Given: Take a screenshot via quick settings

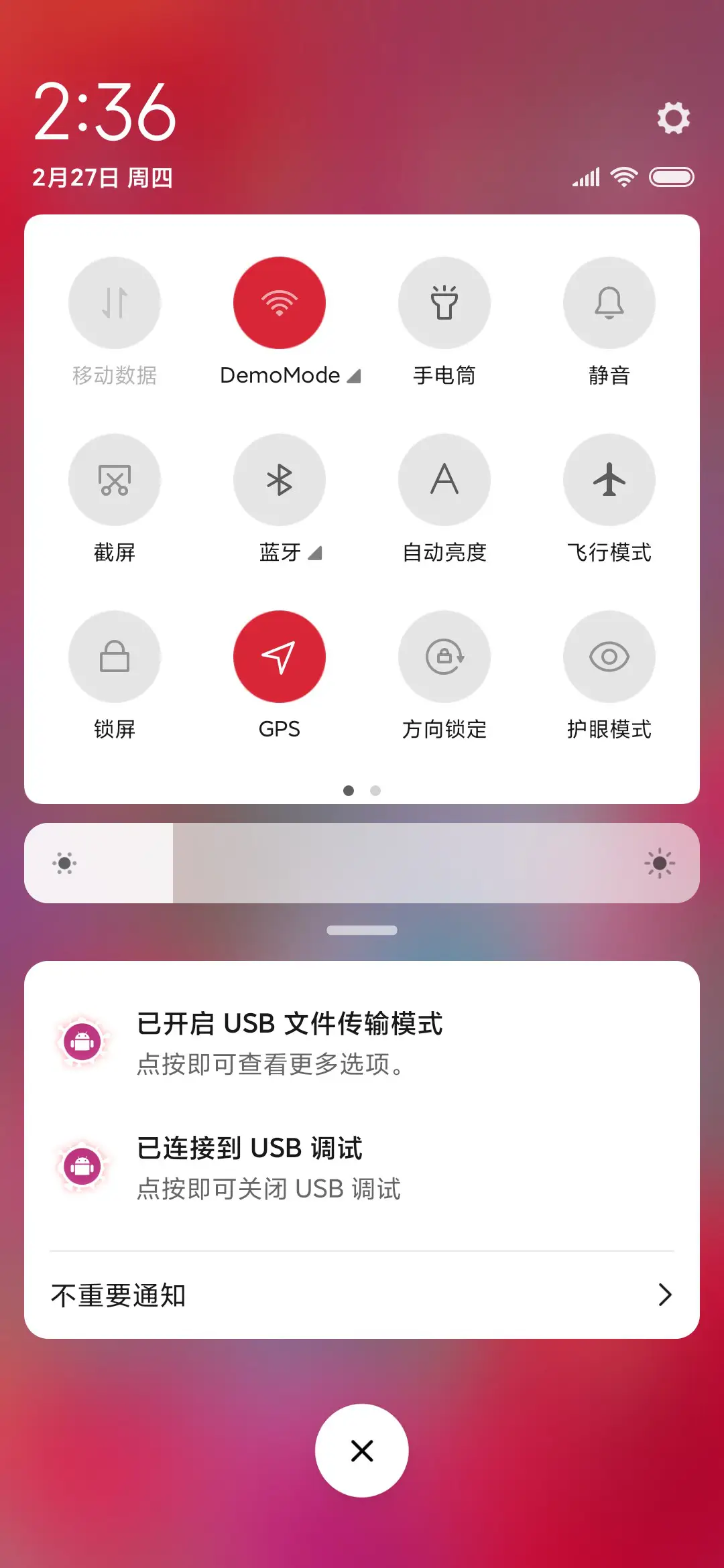Looking at the screenshot, I should click(115, 480).
